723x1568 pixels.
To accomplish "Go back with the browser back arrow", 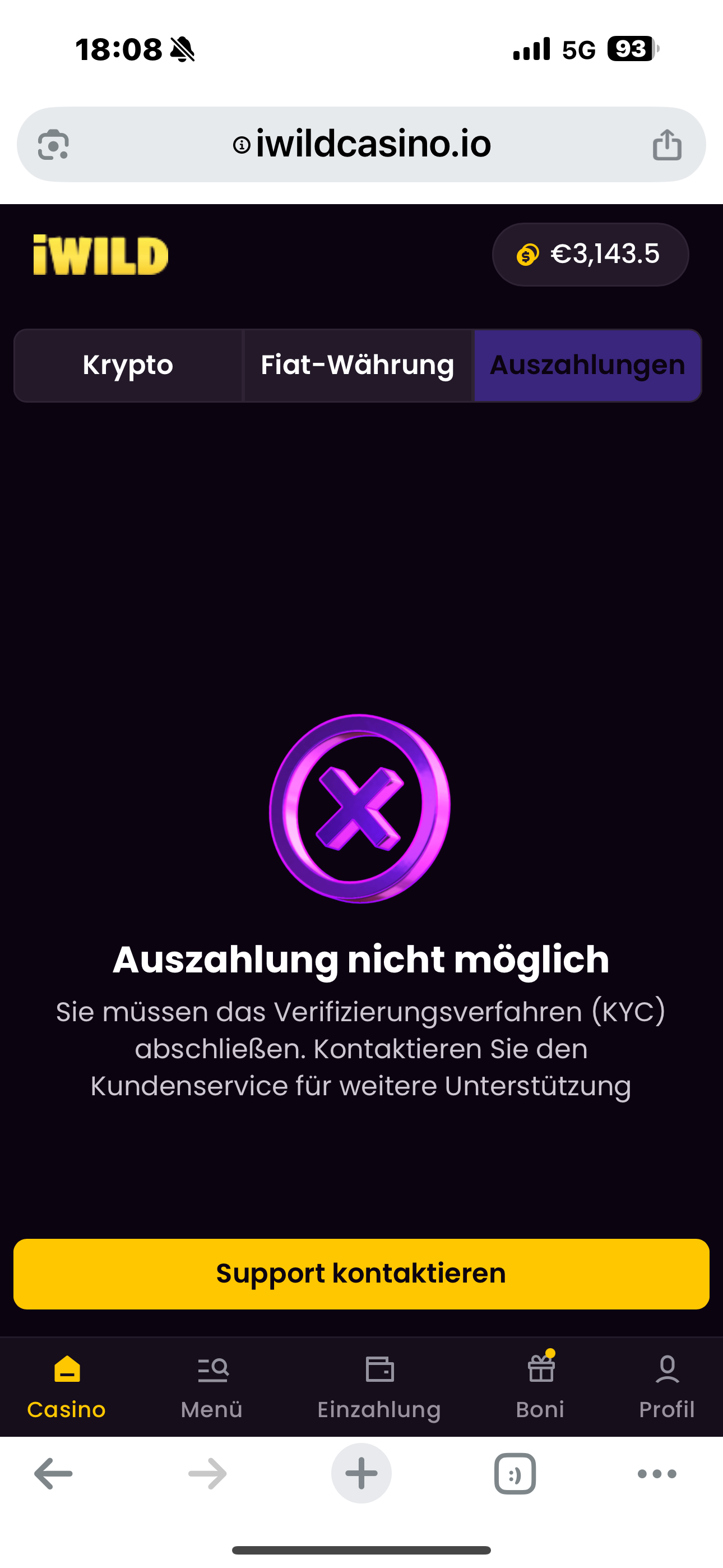I will point(54,1474).
